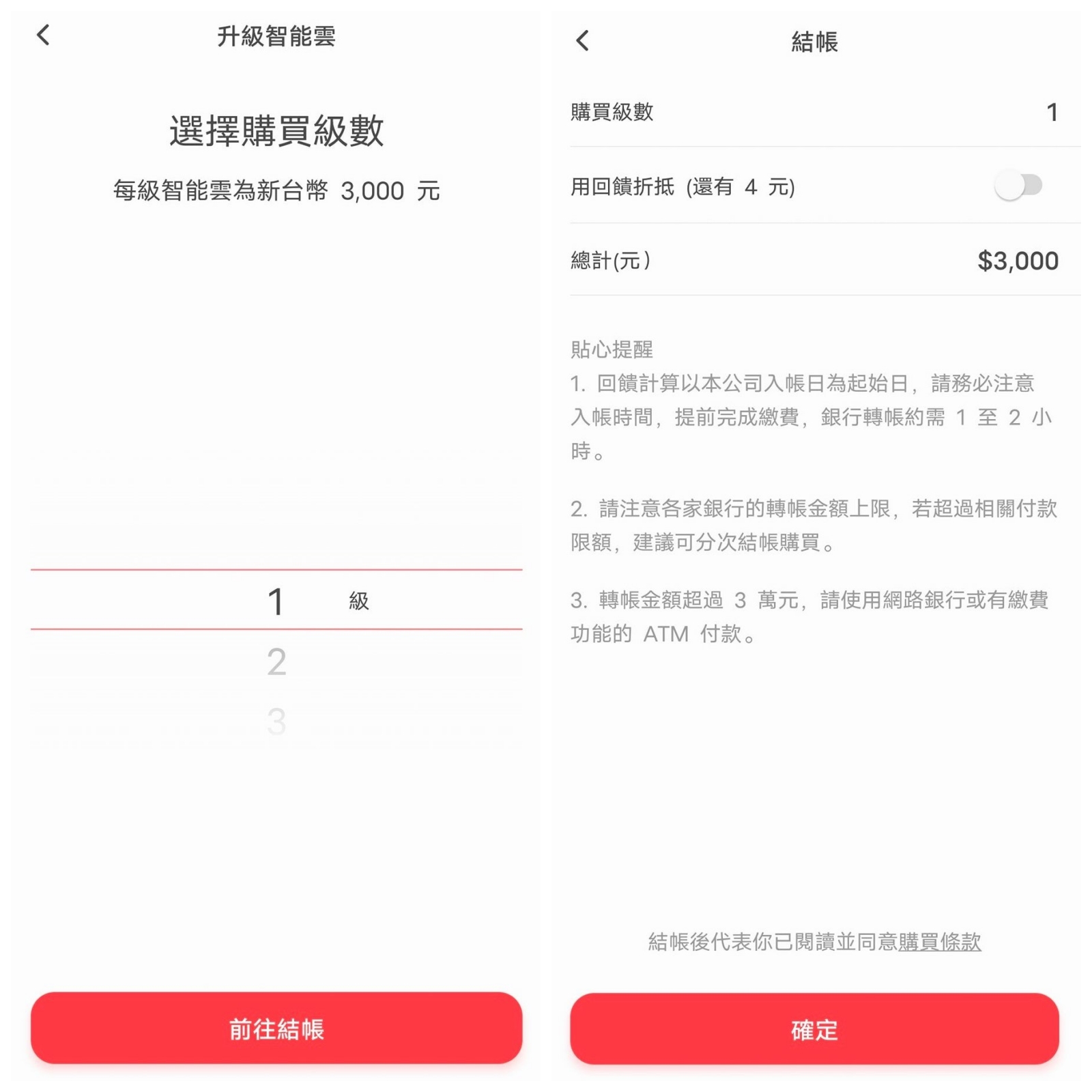This screenshot has height=1092, width=1092.
Task: Open the 購買條款 link
Action: (939, 942)
